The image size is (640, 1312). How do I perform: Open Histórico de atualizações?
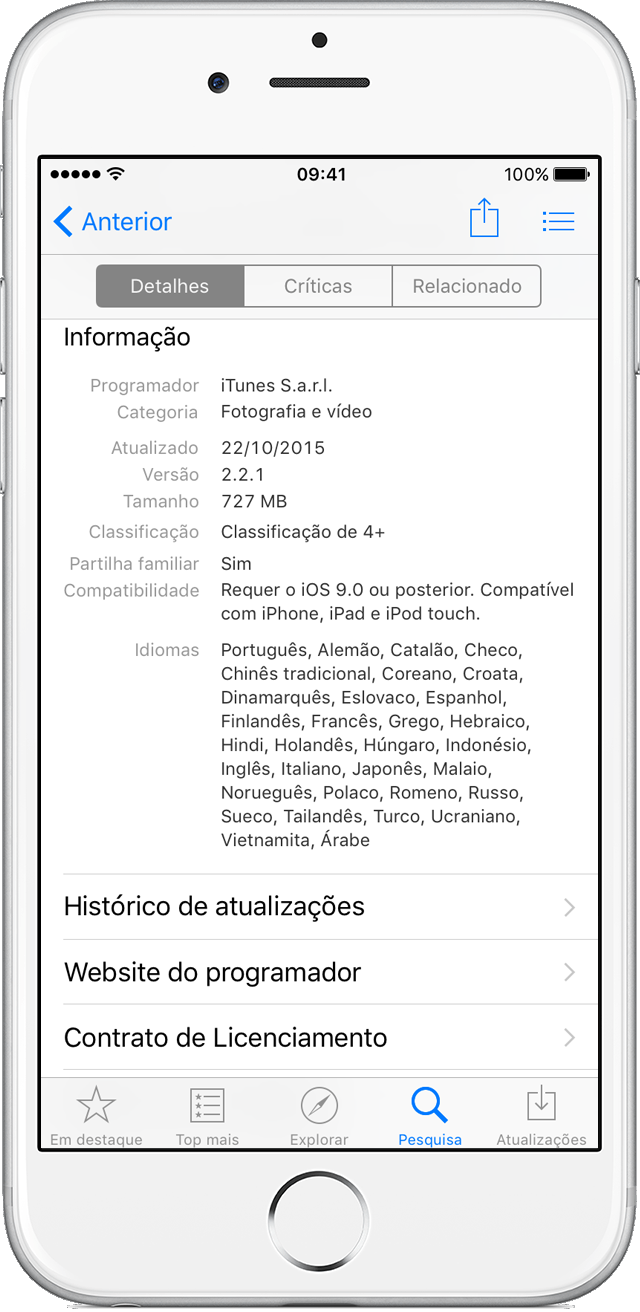pos(320,908)
